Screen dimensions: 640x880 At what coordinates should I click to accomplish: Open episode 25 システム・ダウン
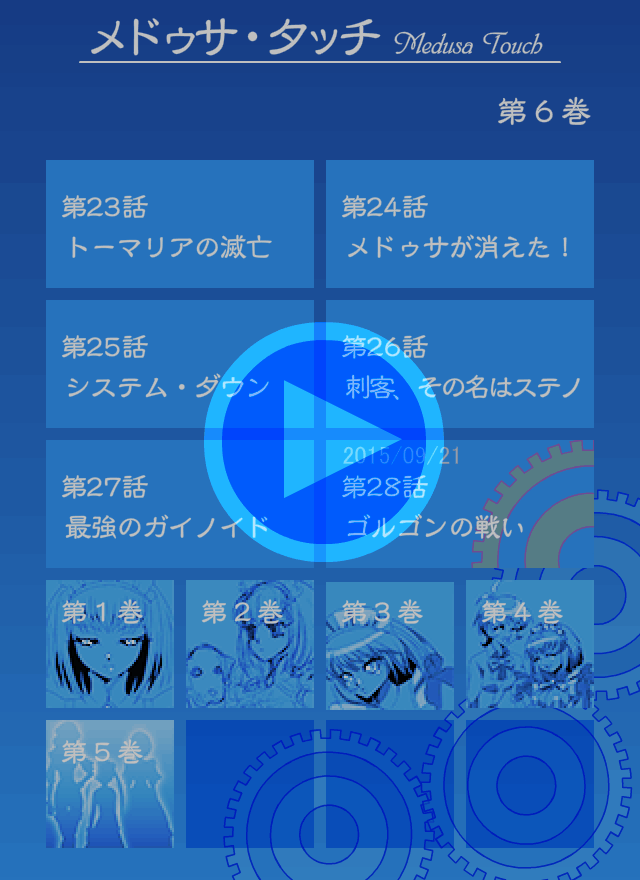point(130,365)
